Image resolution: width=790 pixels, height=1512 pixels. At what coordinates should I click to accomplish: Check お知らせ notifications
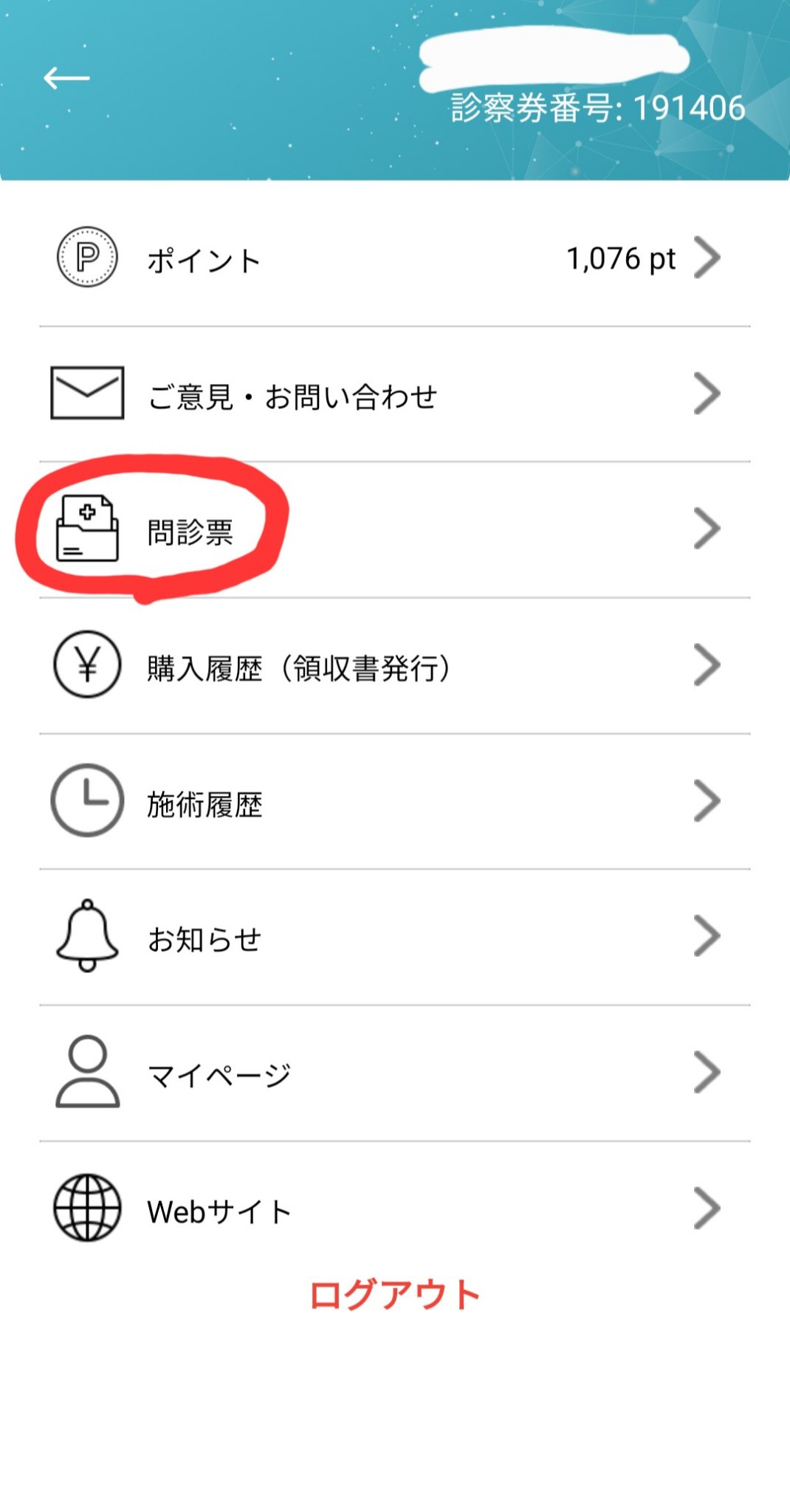(394, 938)
